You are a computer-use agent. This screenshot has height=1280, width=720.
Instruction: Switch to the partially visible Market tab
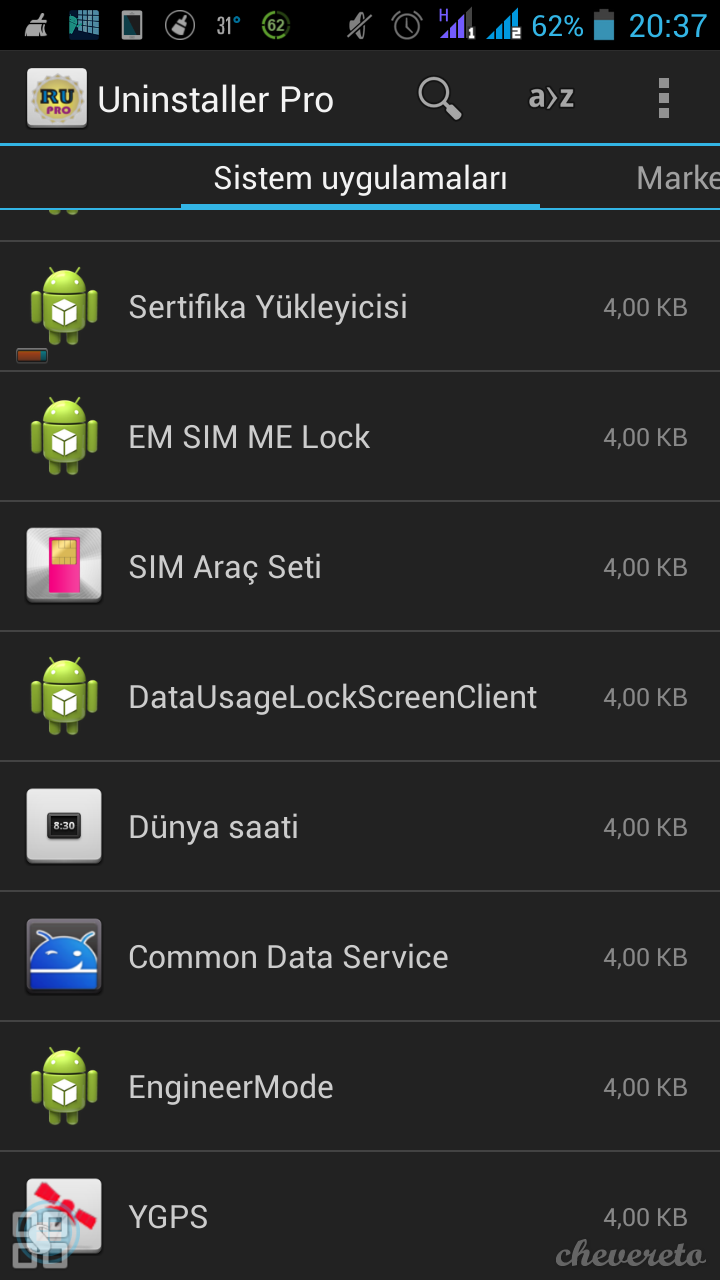tap(678, 179)
